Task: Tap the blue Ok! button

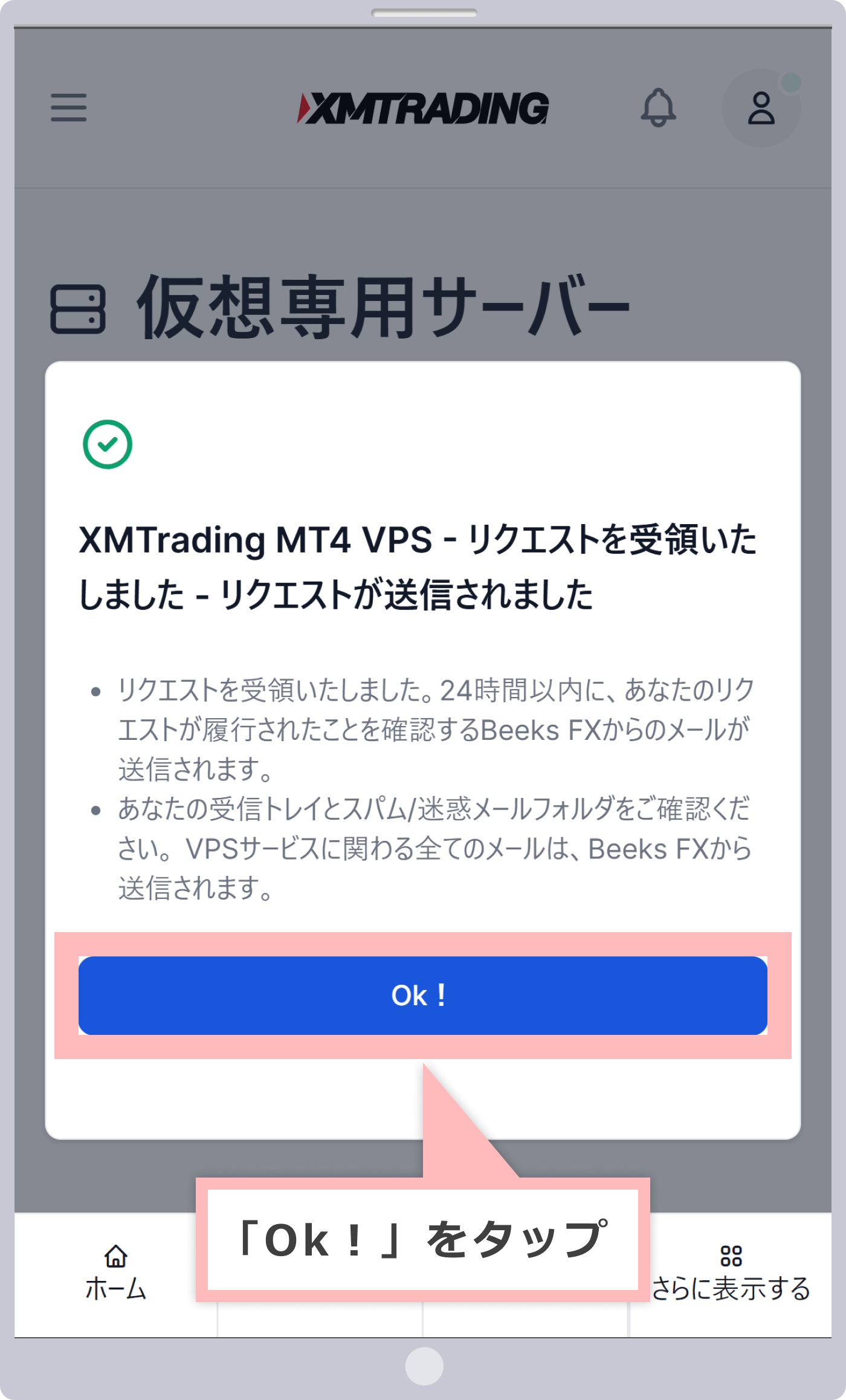Action: click(x=422, y=995)
